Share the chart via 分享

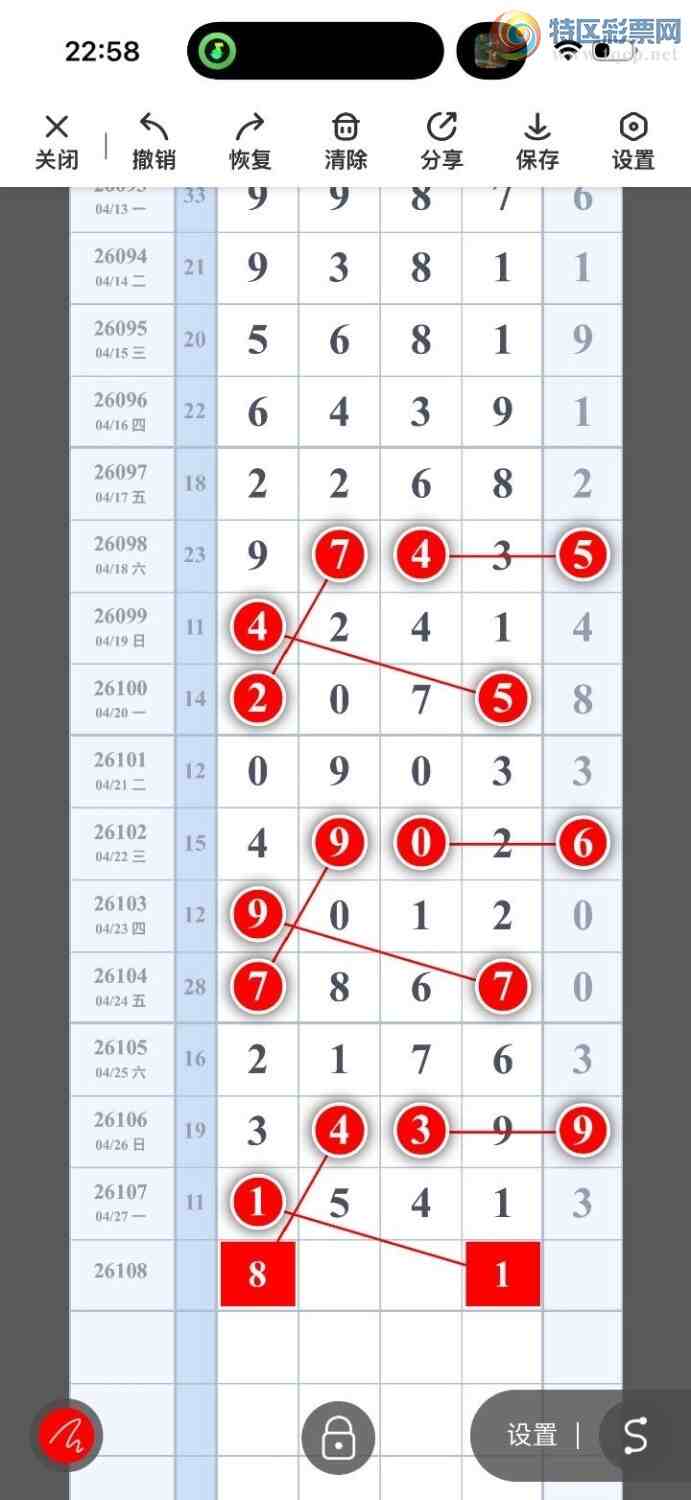tap(442, 142)
